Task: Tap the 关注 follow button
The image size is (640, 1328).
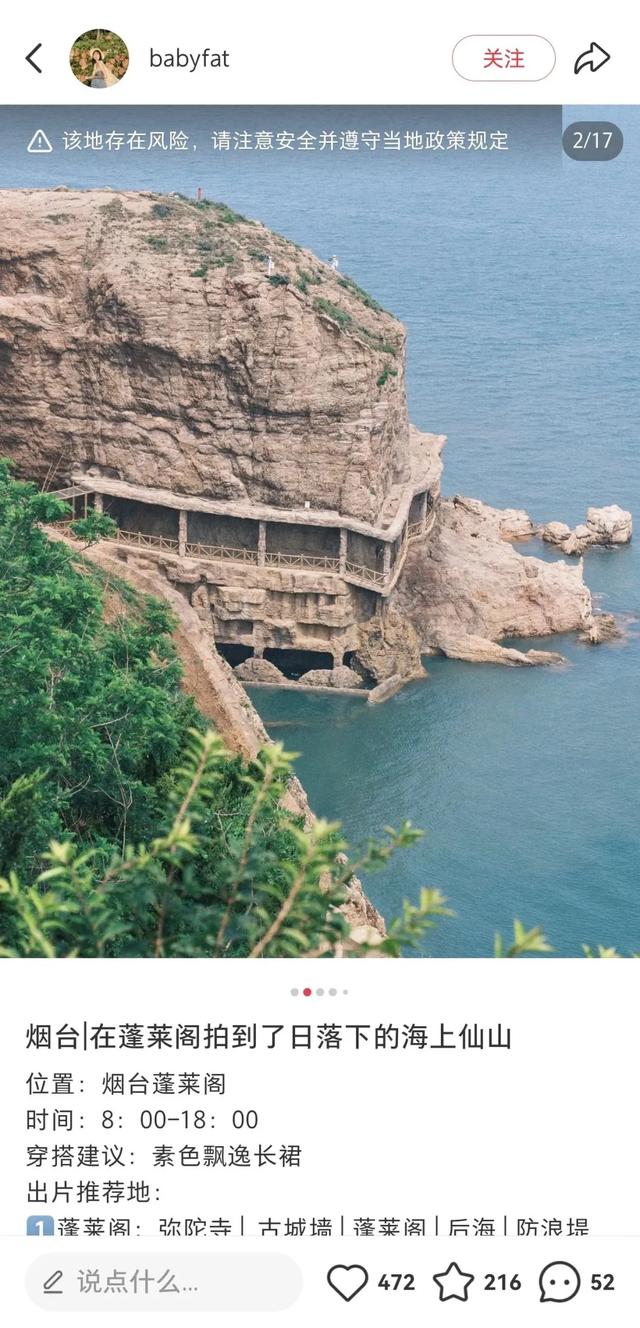Action: click(503, 58)
